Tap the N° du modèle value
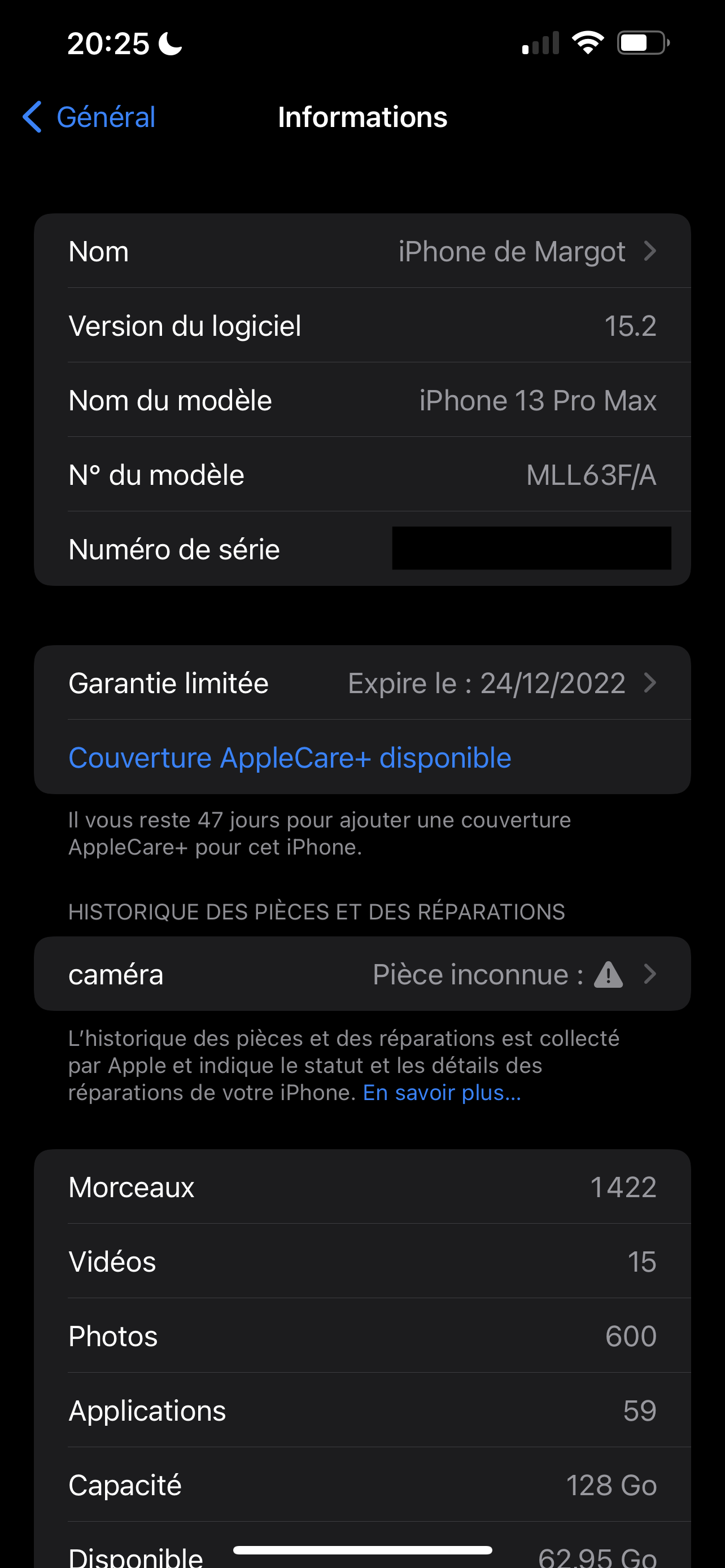Image resolution: width=725 pixels, height=1568 pixels. pyautogui.click(x=591, y=475)
